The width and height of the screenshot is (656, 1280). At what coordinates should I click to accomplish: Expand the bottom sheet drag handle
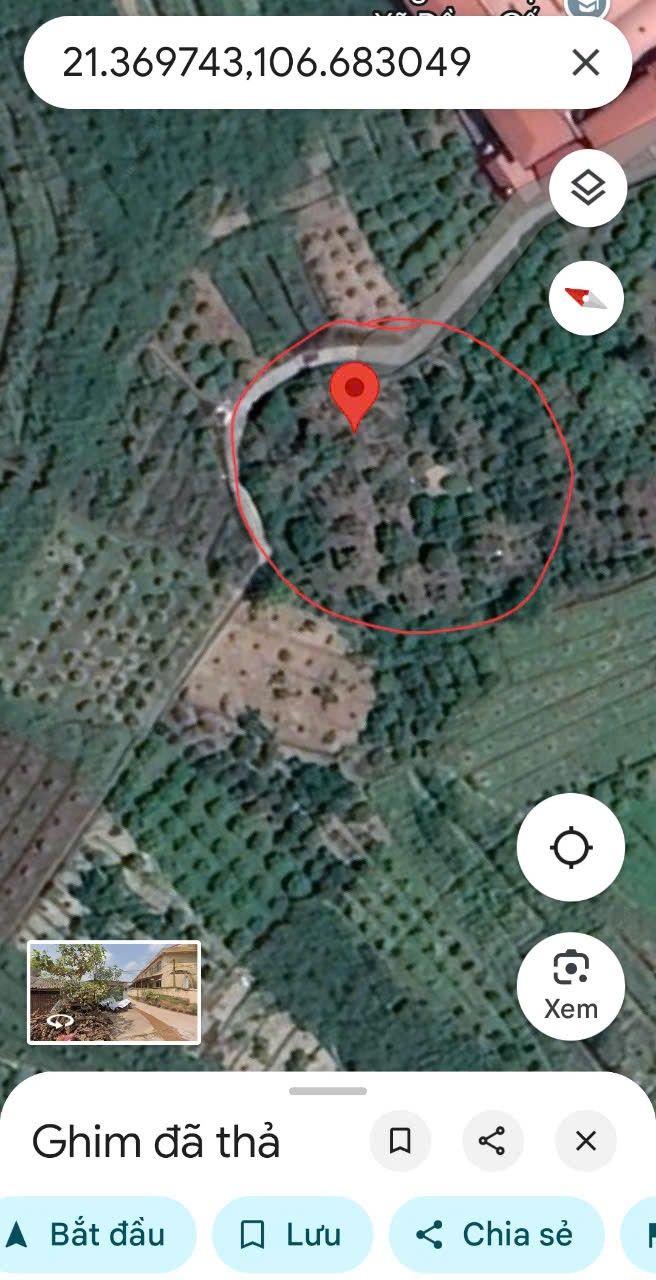(328, 1091)
